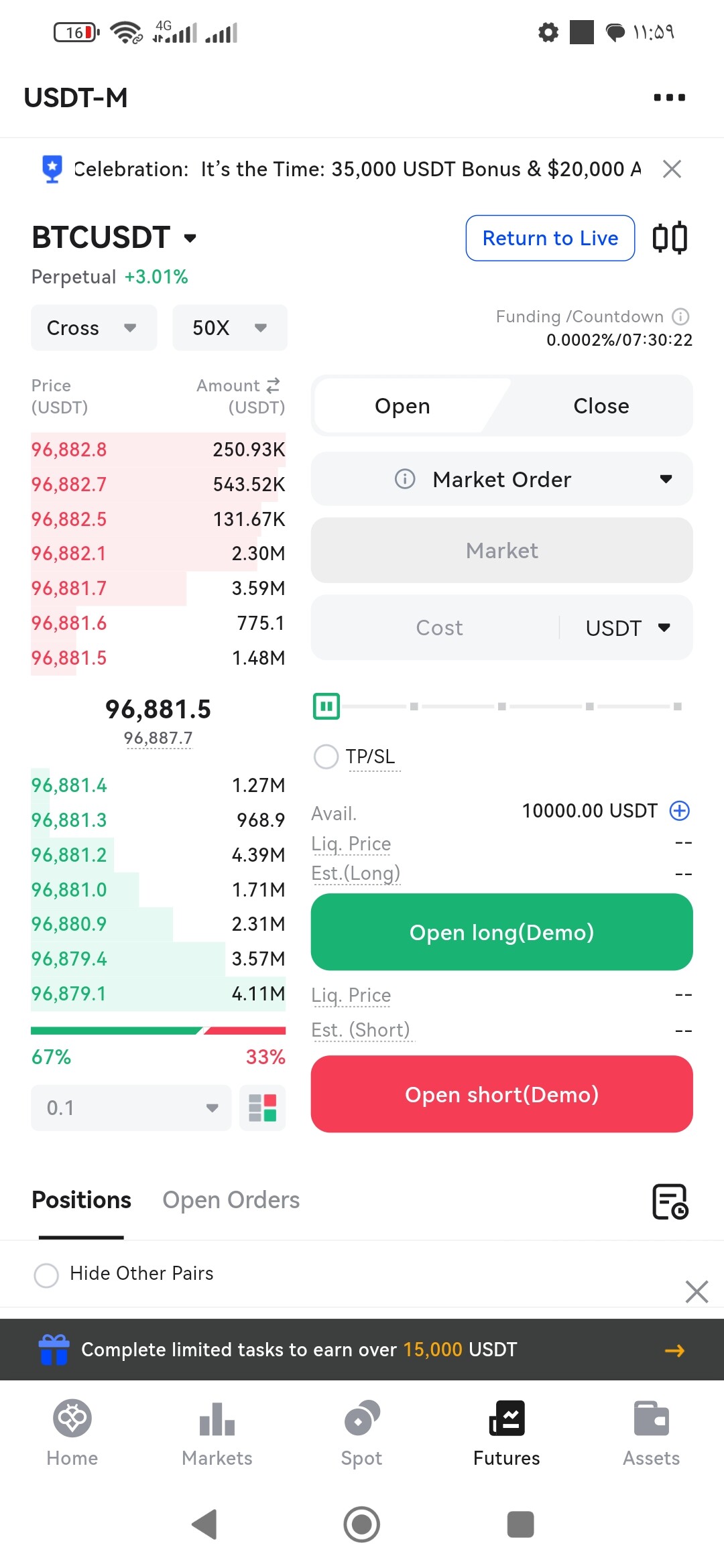Go to the Assets tab
Image resolution: width=724 pixels, height=1568 pixels.
pyautogui.click(x=651, y=1434)
